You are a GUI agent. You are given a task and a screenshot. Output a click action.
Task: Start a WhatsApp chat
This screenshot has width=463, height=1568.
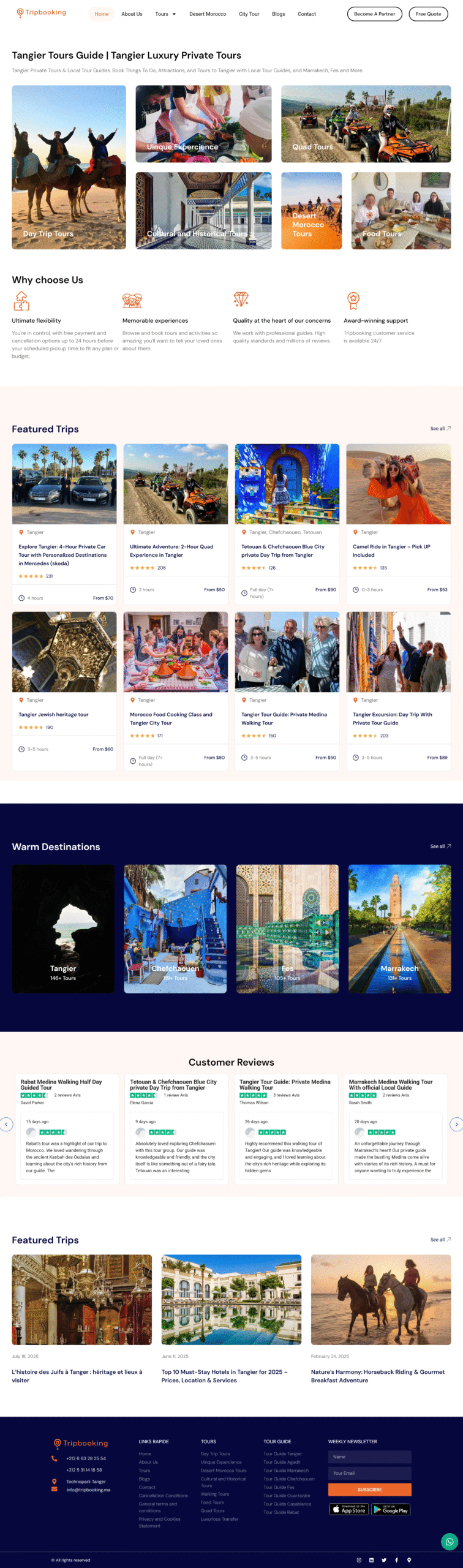(x=449, y=1542)
